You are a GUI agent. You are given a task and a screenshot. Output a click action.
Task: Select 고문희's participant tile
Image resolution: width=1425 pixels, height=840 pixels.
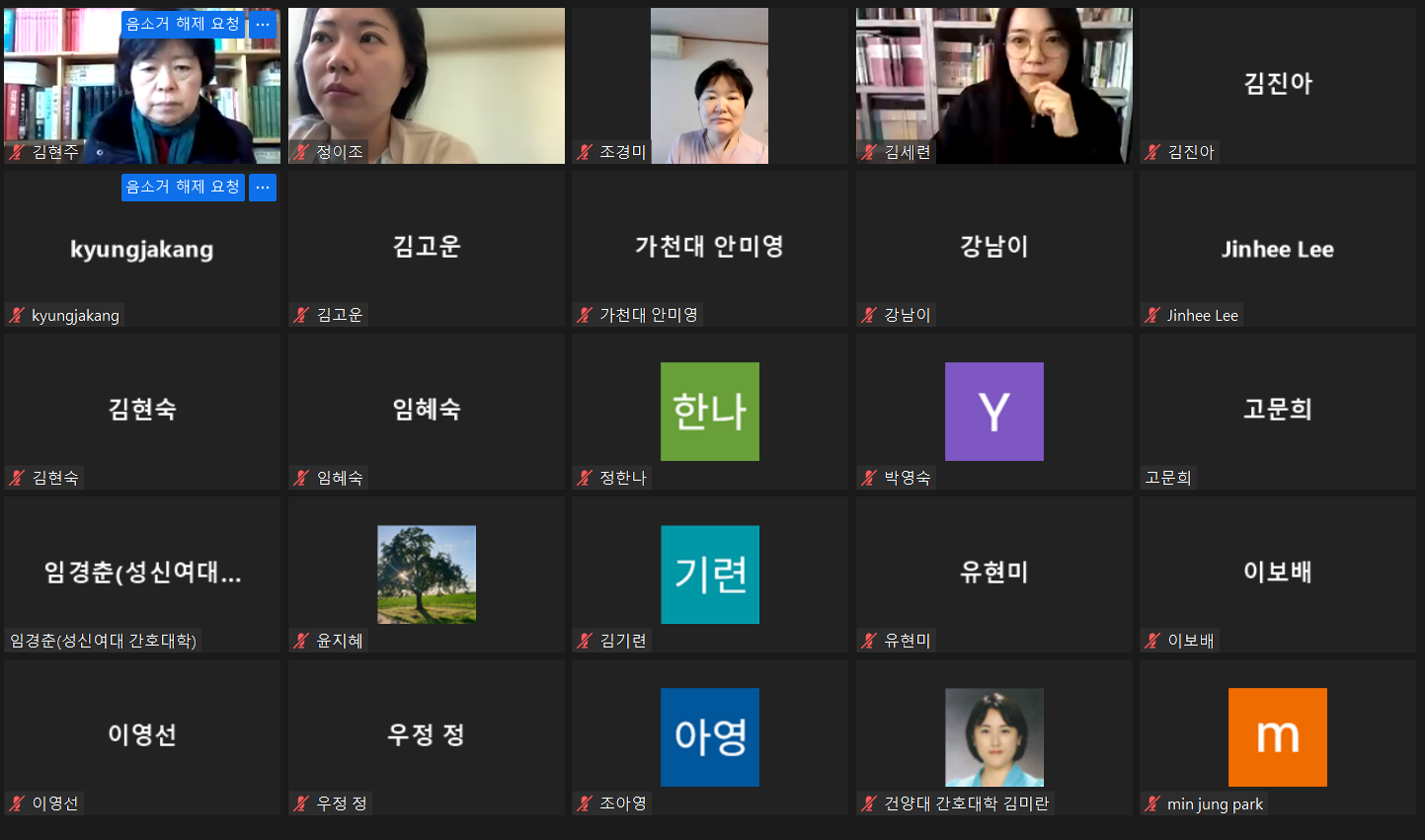(1277, 410)
